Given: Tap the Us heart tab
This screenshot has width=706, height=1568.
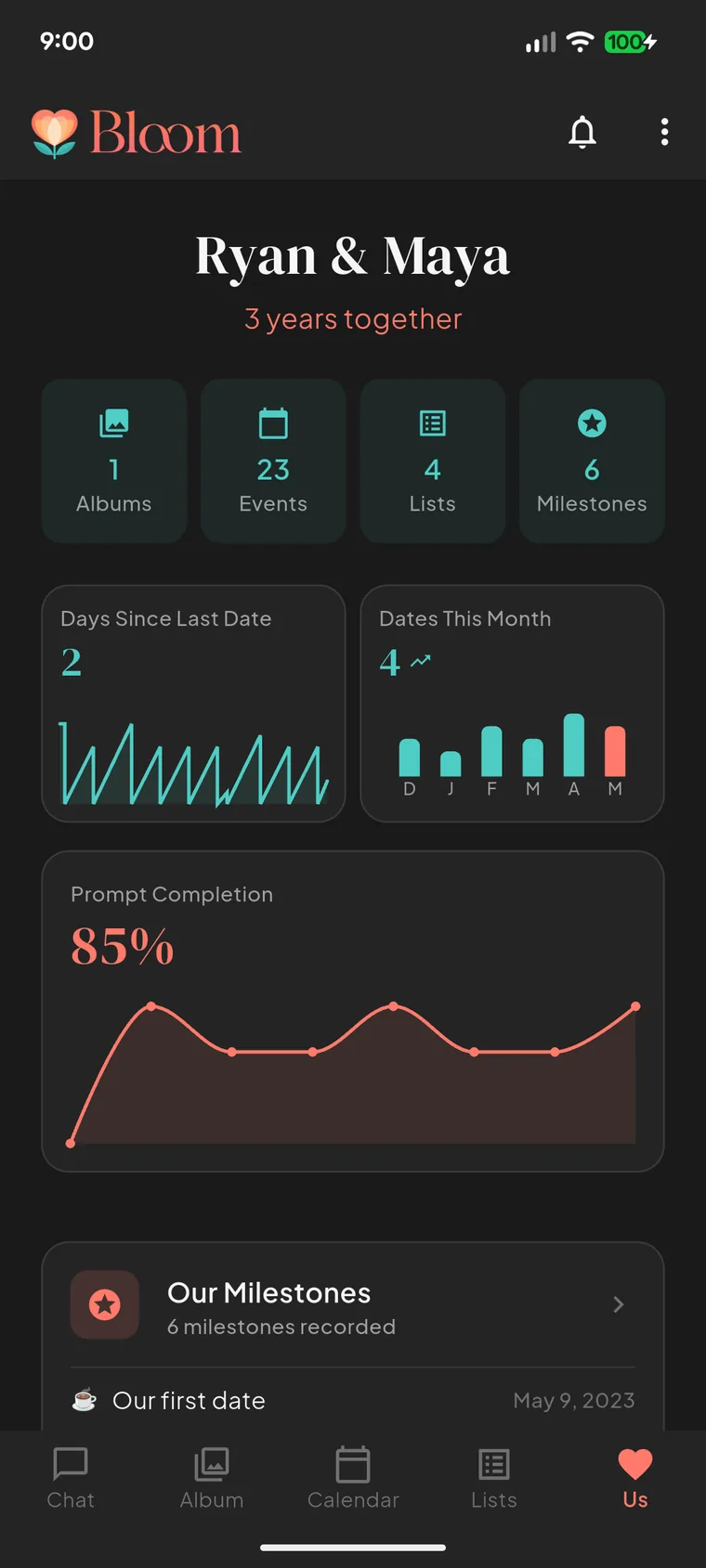Looking at the screenshot, I should point(635,1479).
